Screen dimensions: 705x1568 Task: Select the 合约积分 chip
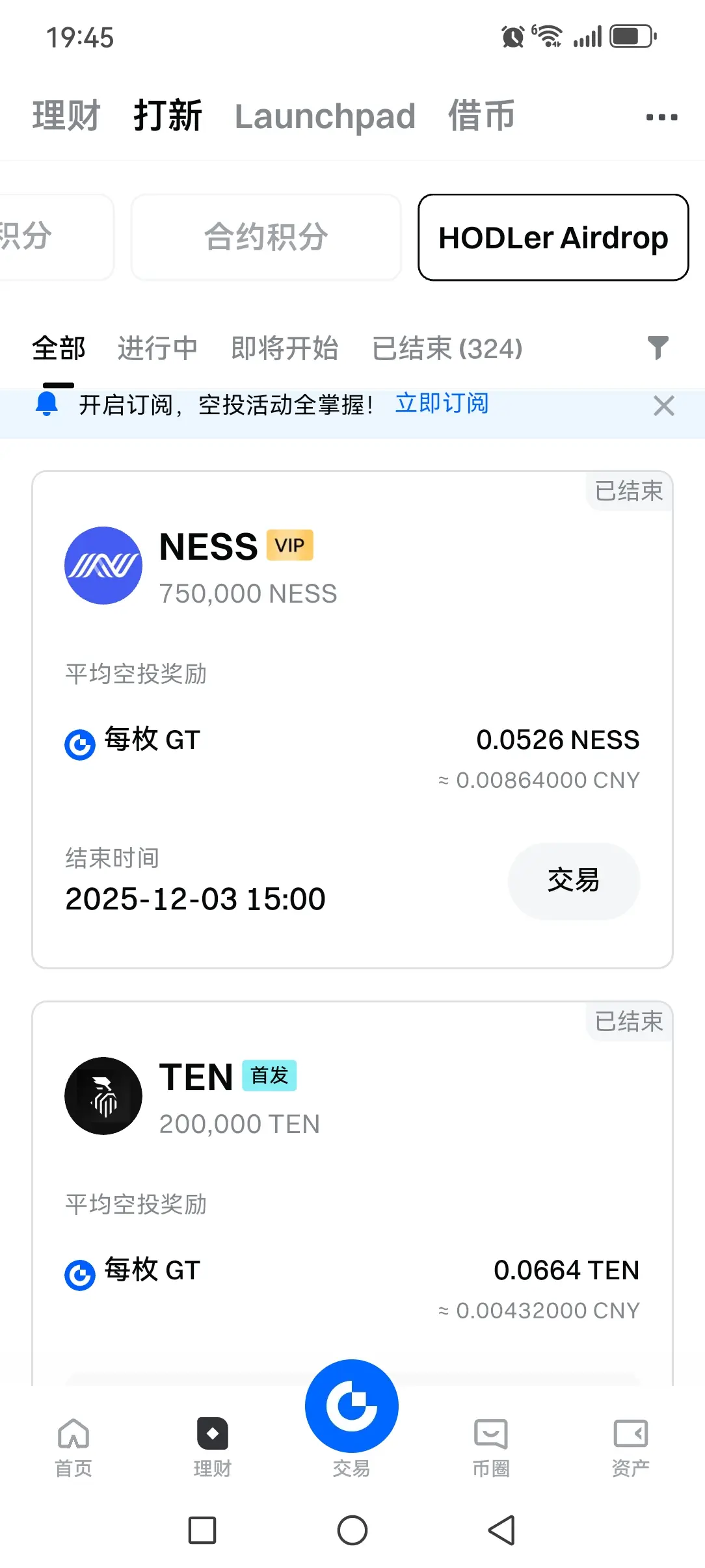[x=266, y=237]
